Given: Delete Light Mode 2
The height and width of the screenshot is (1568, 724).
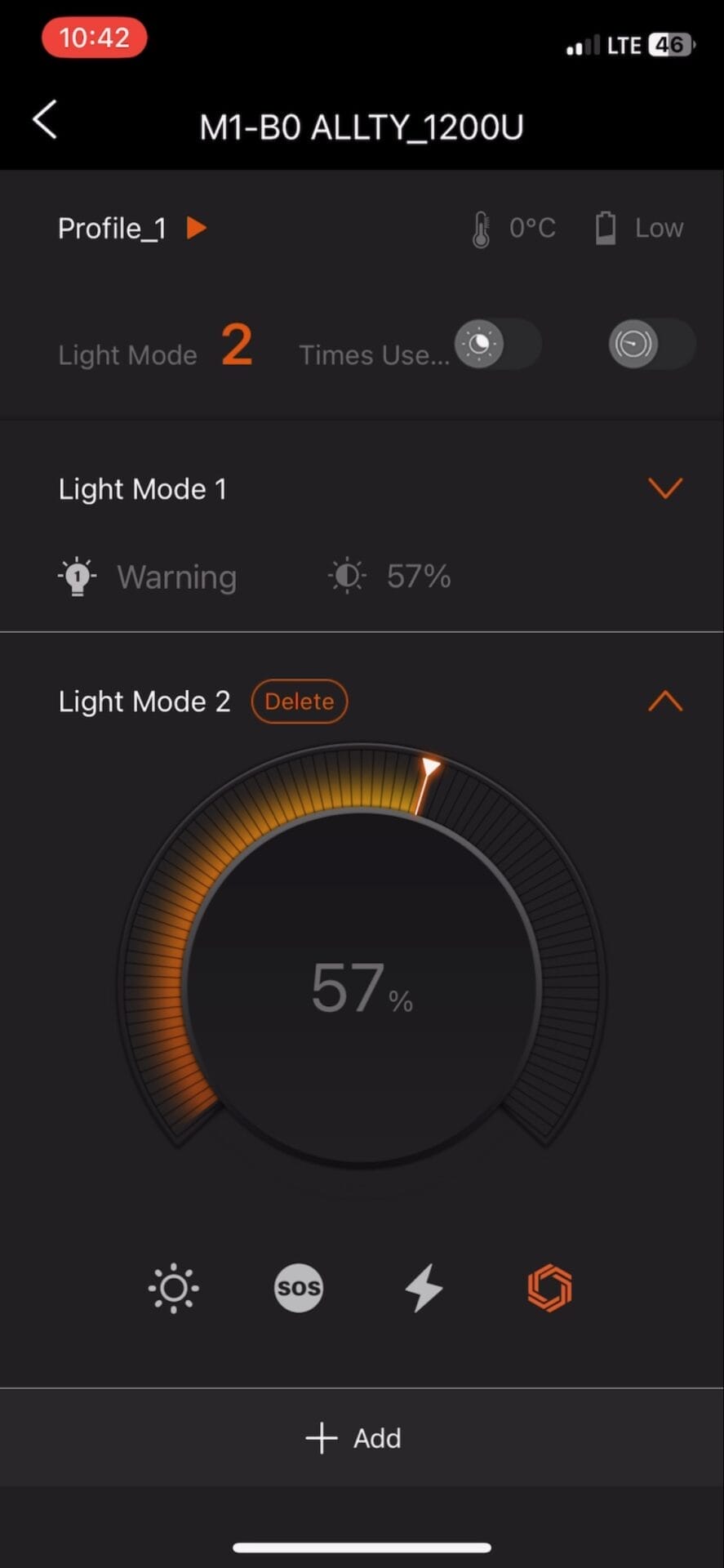Looking at the screenshot, I should (x=299, y=701).
